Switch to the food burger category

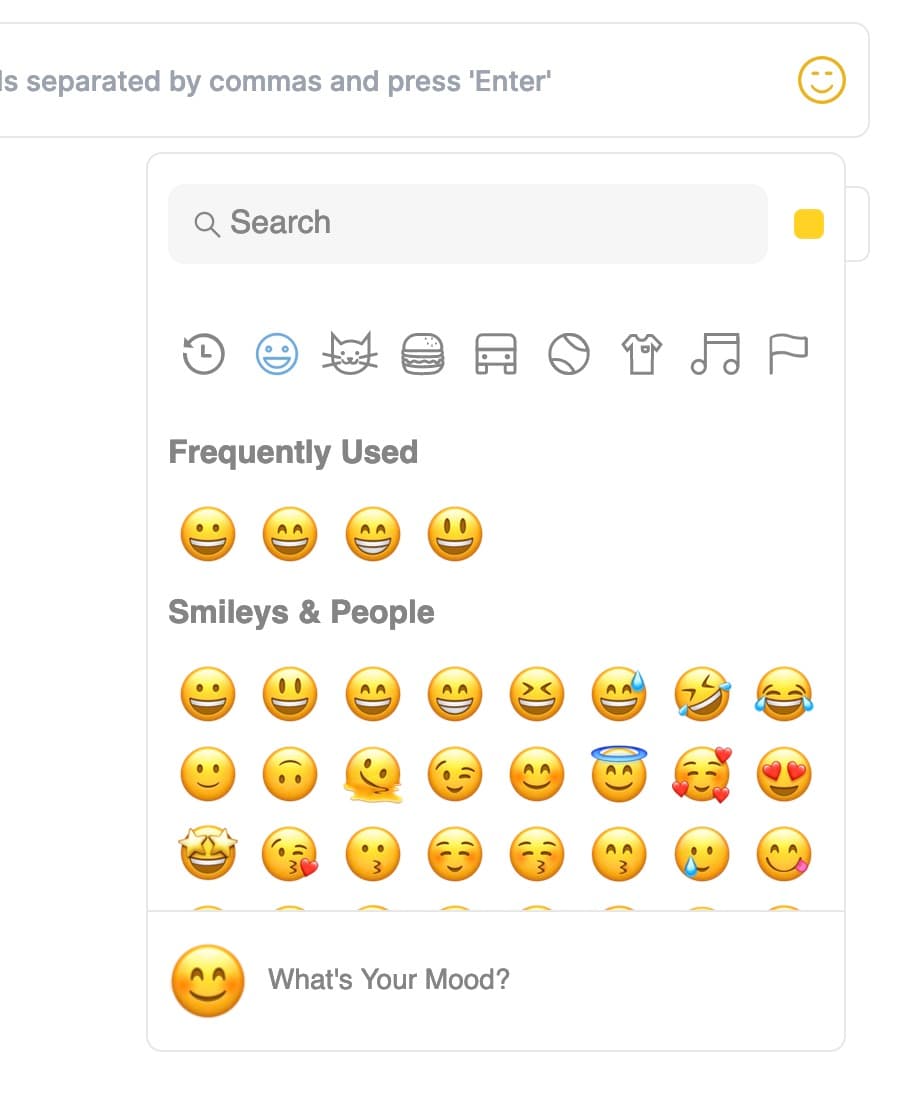[x=423, y=354]
